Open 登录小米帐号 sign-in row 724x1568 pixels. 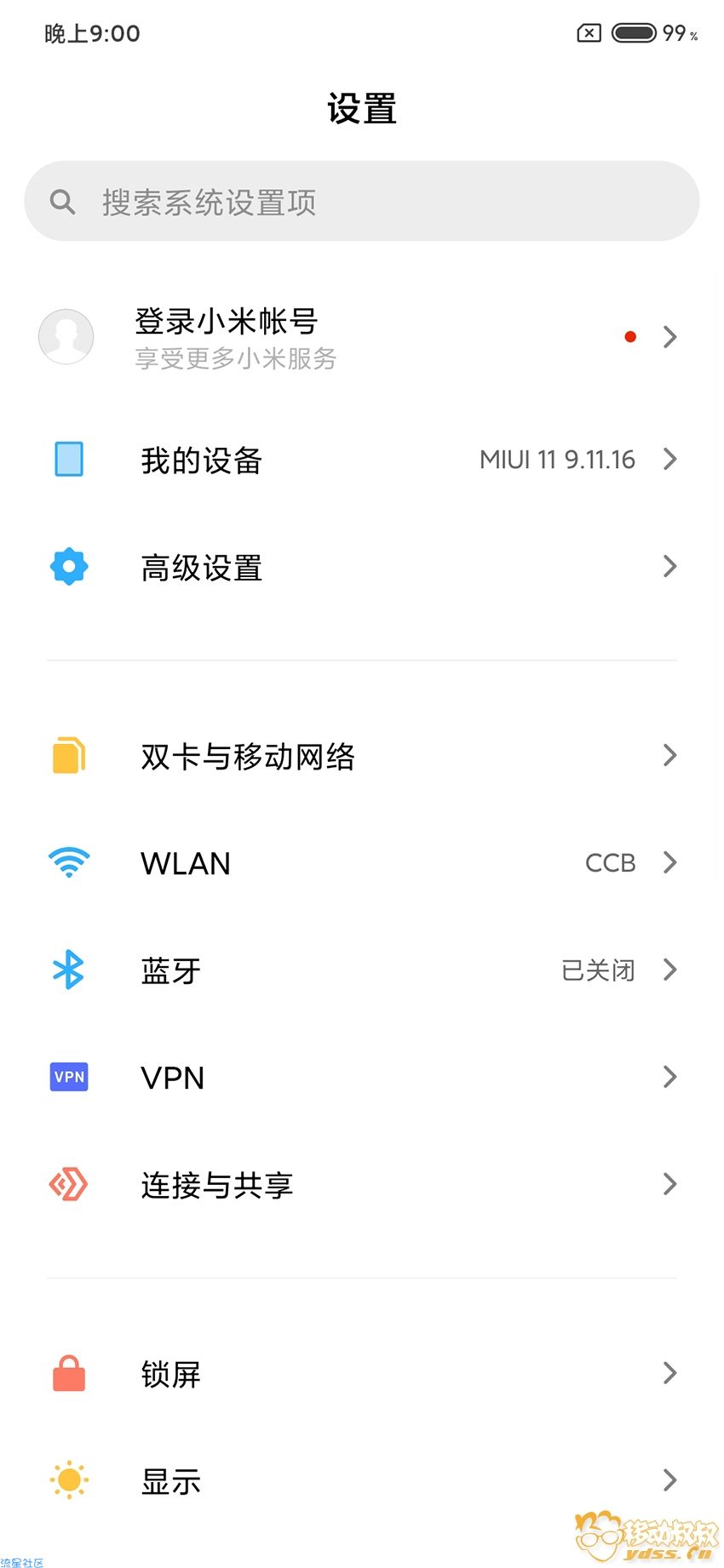[x=362, y=337]
